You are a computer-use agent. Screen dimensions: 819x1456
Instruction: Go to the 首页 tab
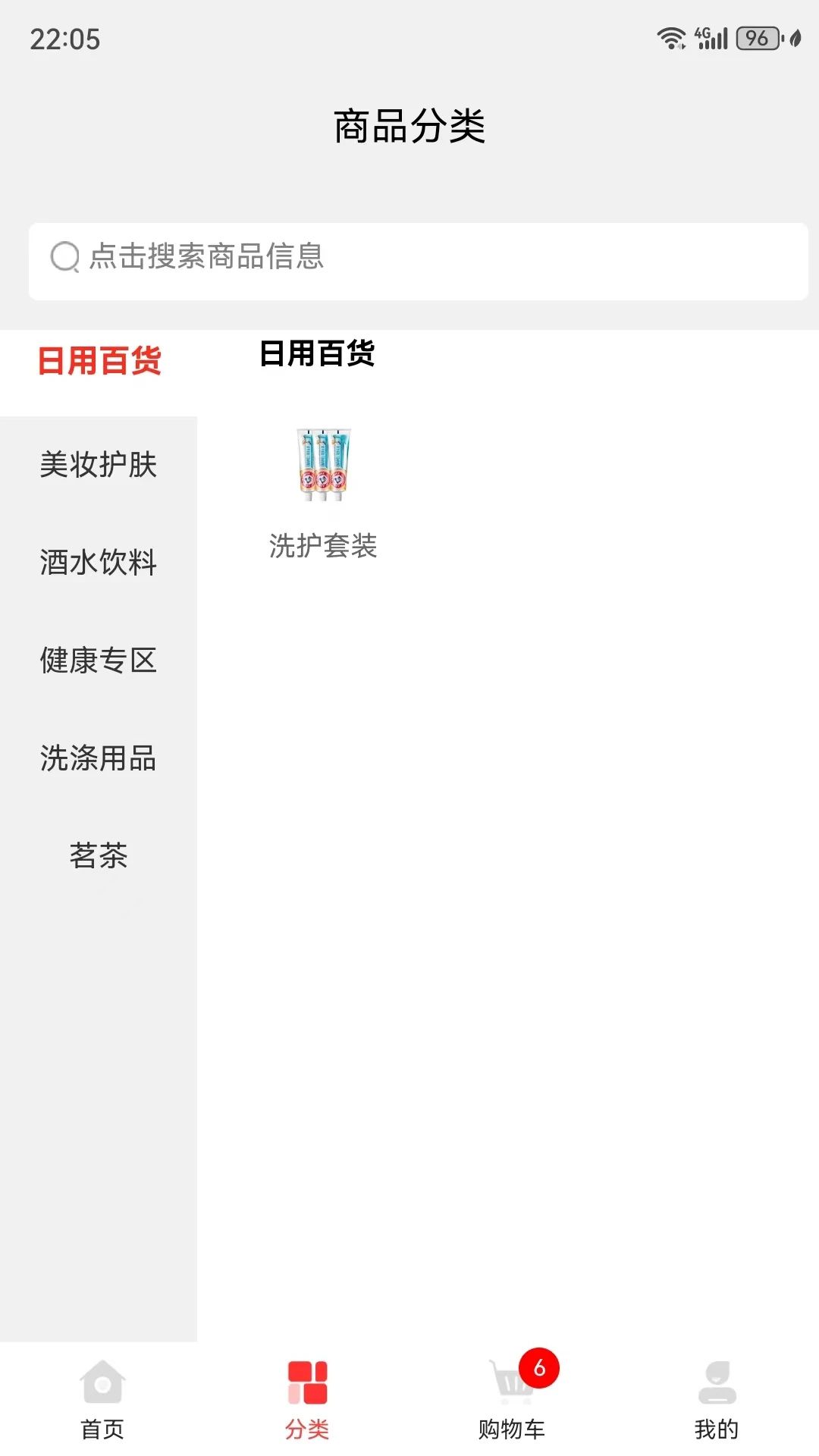102,1400
